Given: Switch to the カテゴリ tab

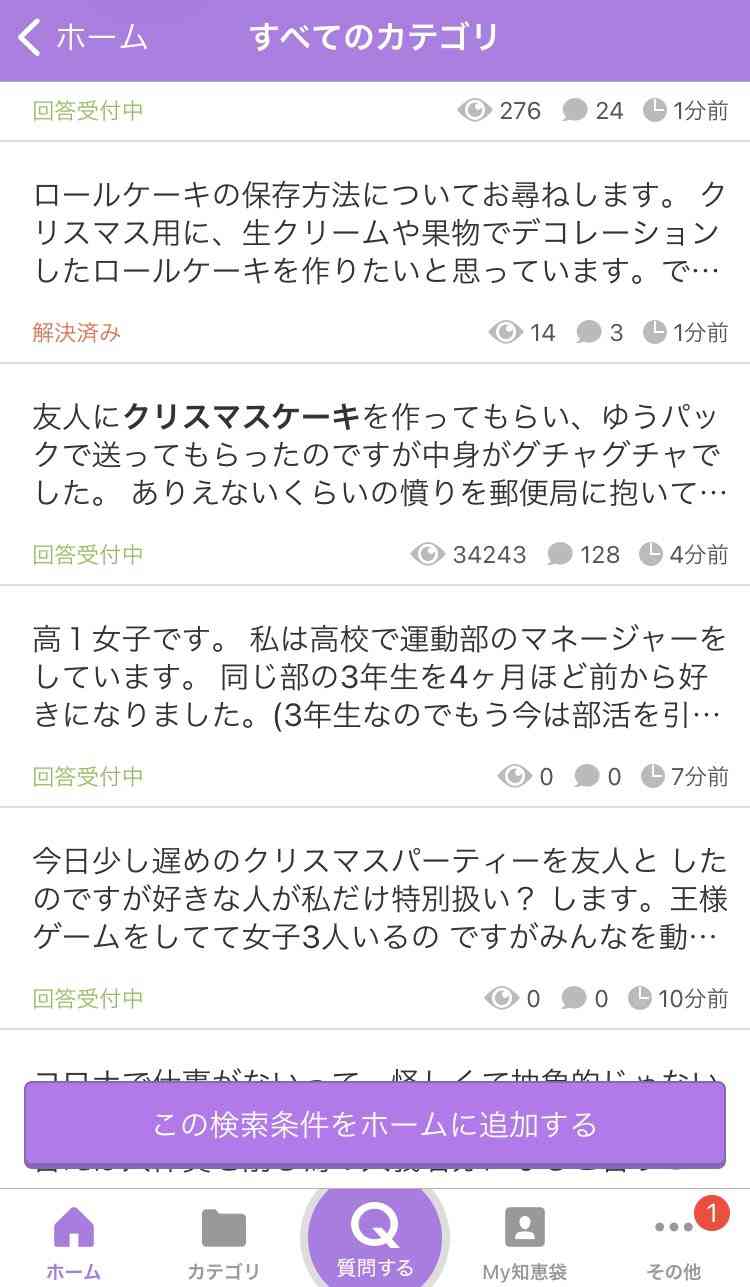Looking at the screenshot, I should coord(224,1242).
